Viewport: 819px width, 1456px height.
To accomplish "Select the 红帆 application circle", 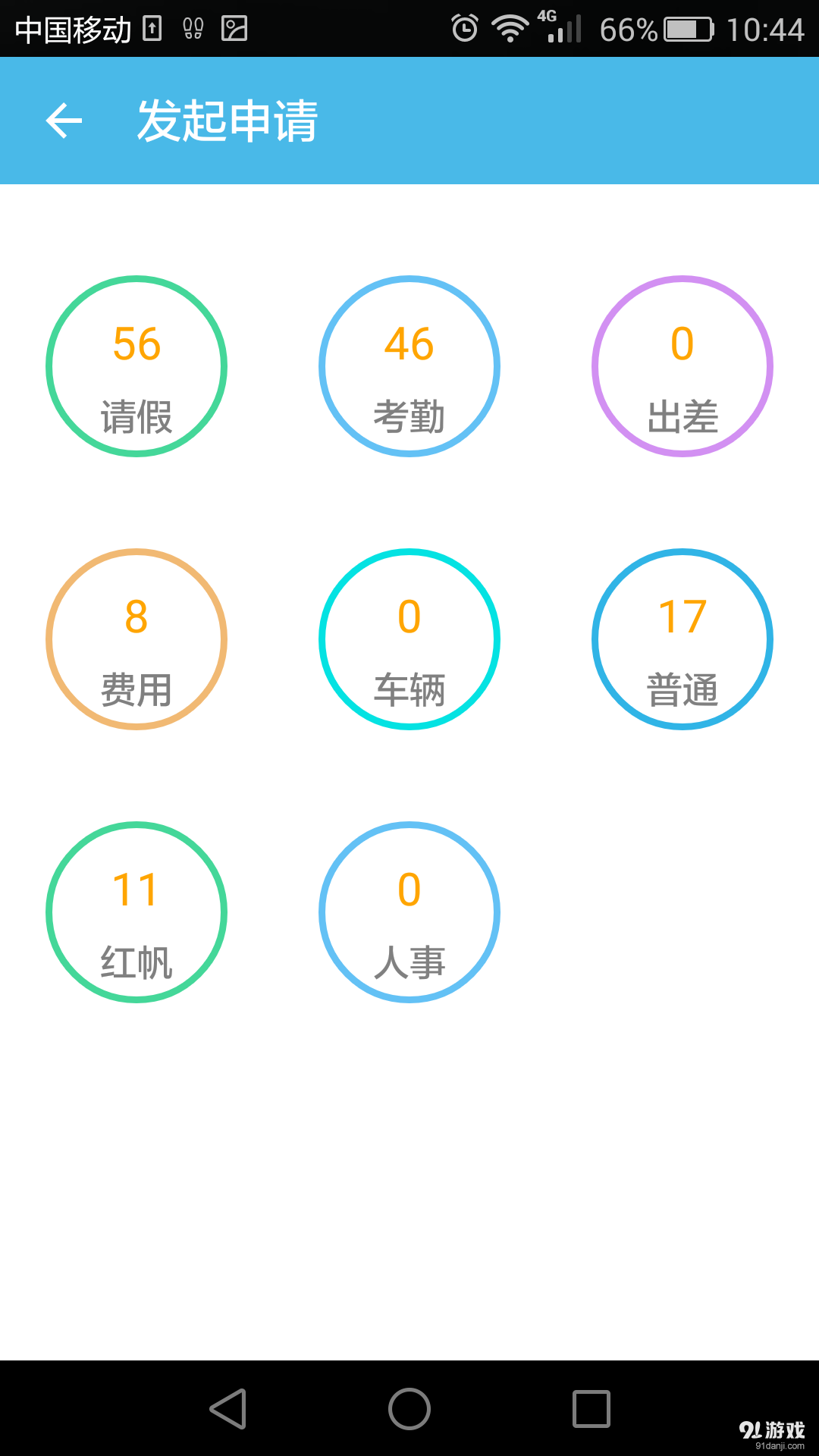I will [x=136, y=912].
